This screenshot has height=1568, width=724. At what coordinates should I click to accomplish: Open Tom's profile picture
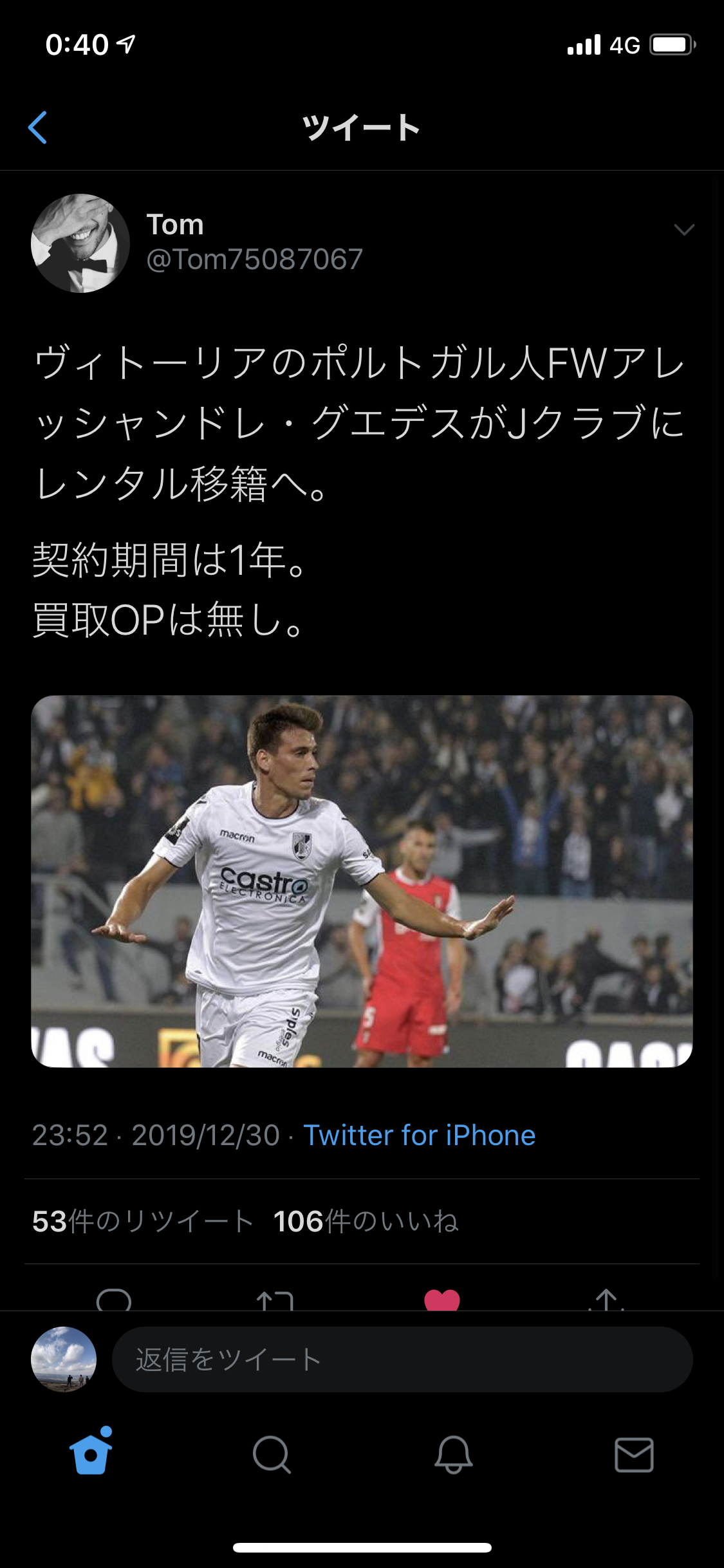[80, 243]
